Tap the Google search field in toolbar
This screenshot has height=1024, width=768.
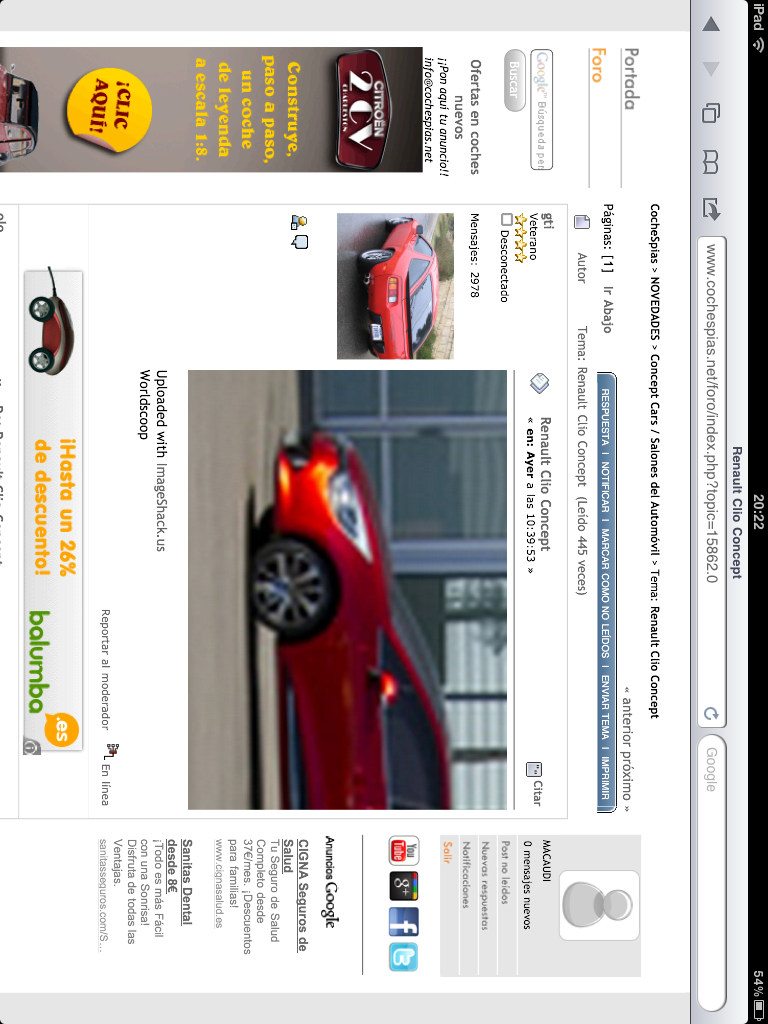tap(710, 850)
